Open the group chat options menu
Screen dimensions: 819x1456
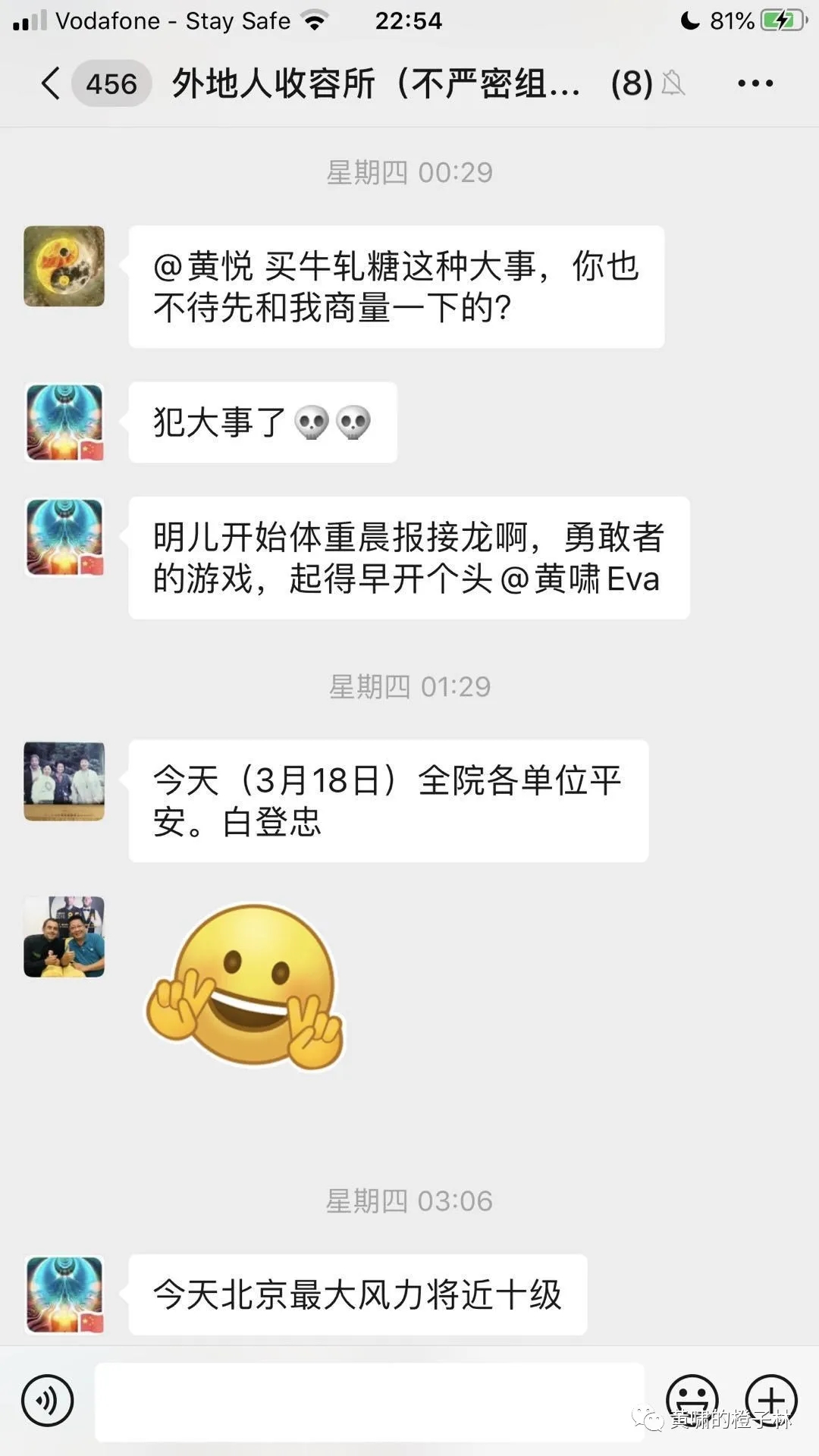755,83
